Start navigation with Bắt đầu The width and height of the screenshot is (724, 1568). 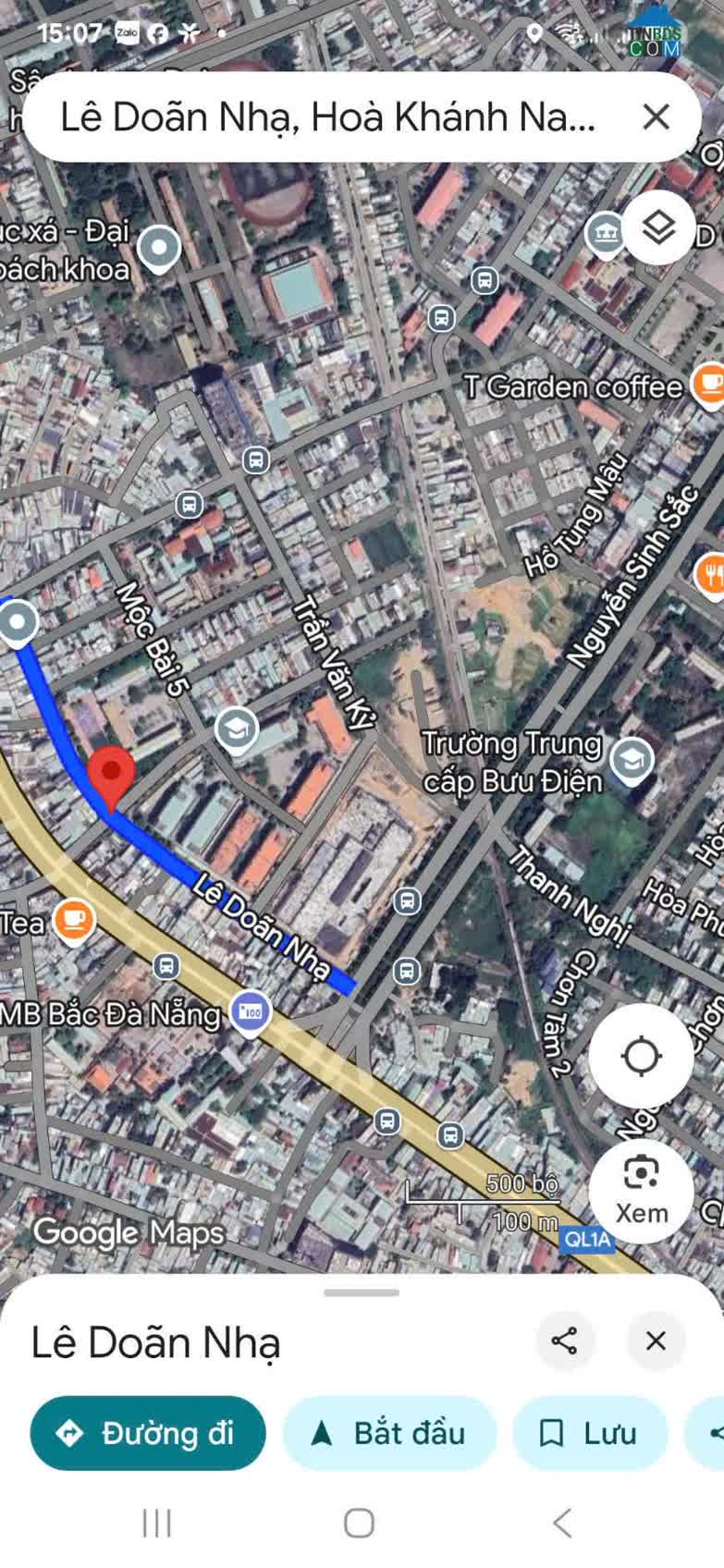tap(389, 1433)
